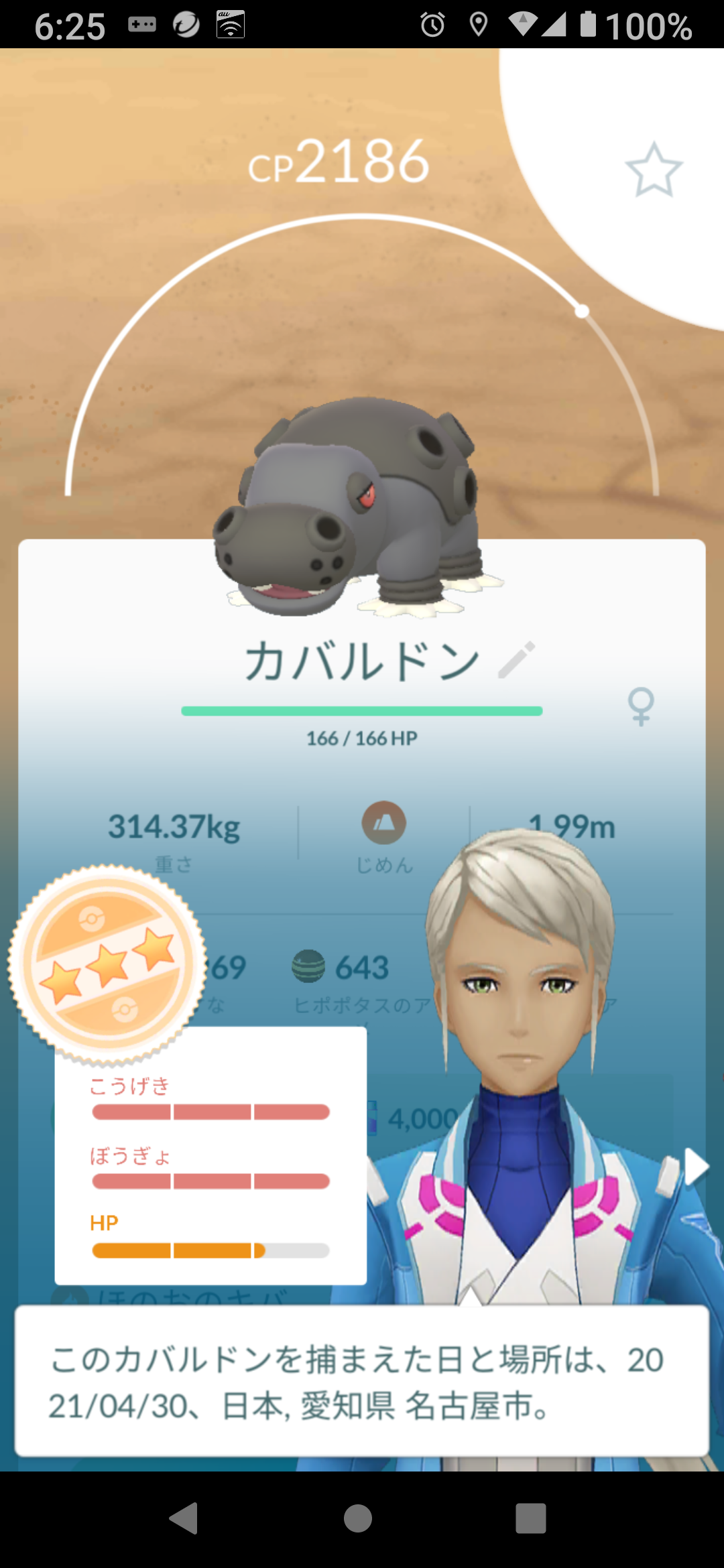Screen dimensions: 724x1568
Task: Return to the Android home screen
Action: 358,1518
